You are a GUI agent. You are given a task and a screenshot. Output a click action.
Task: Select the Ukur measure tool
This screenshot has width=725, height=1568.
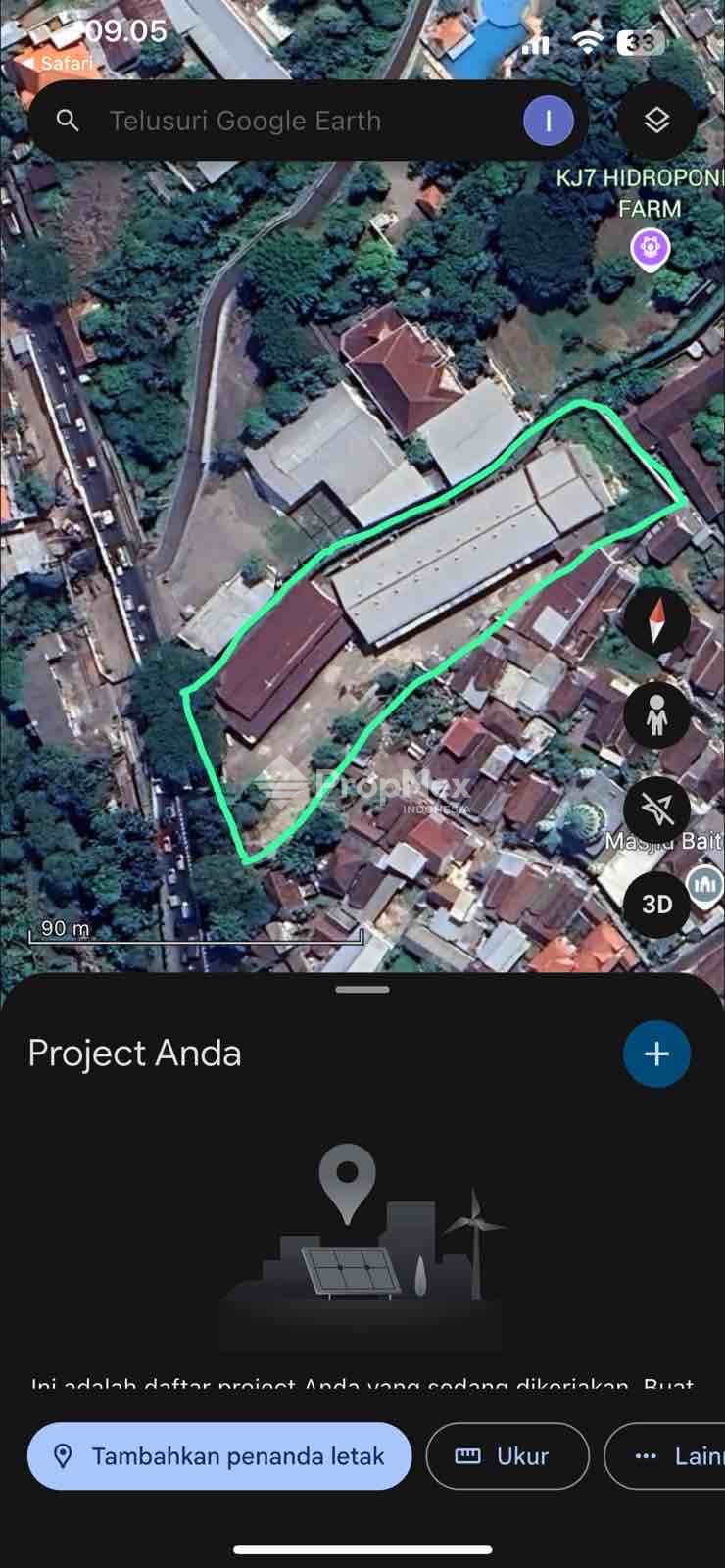pos(507,1456)
